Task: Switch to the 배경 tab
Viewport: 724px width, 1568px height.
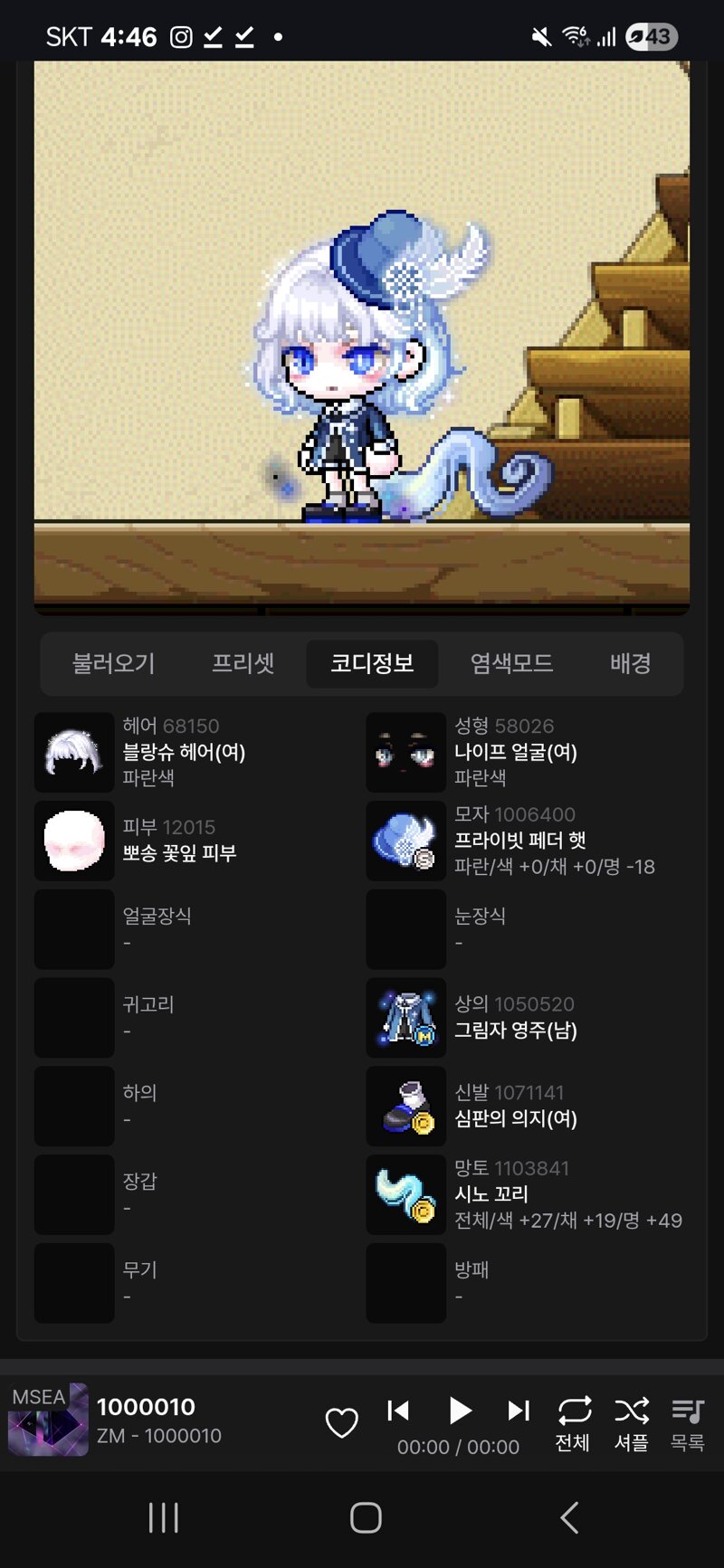Action: 630,663
